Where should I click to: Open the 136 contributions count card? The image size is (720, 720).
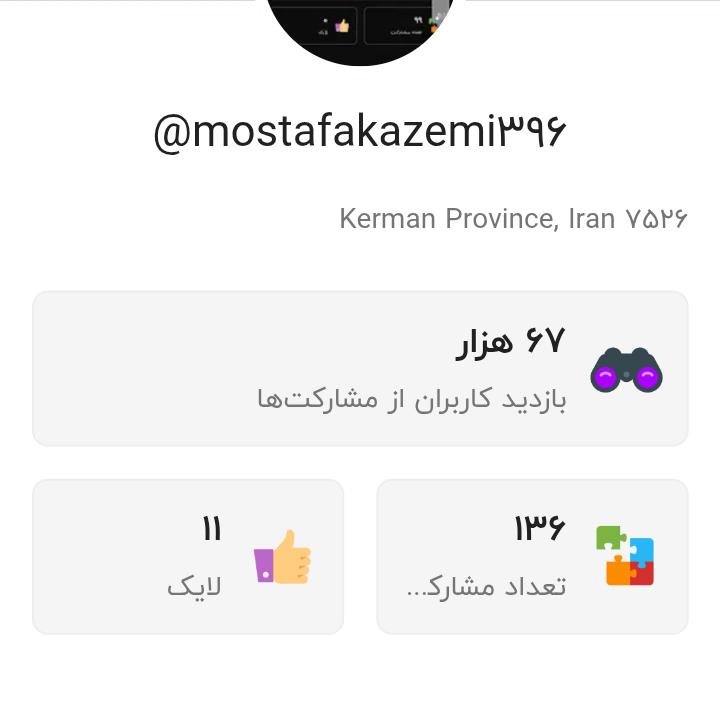[x=532, y=556]
